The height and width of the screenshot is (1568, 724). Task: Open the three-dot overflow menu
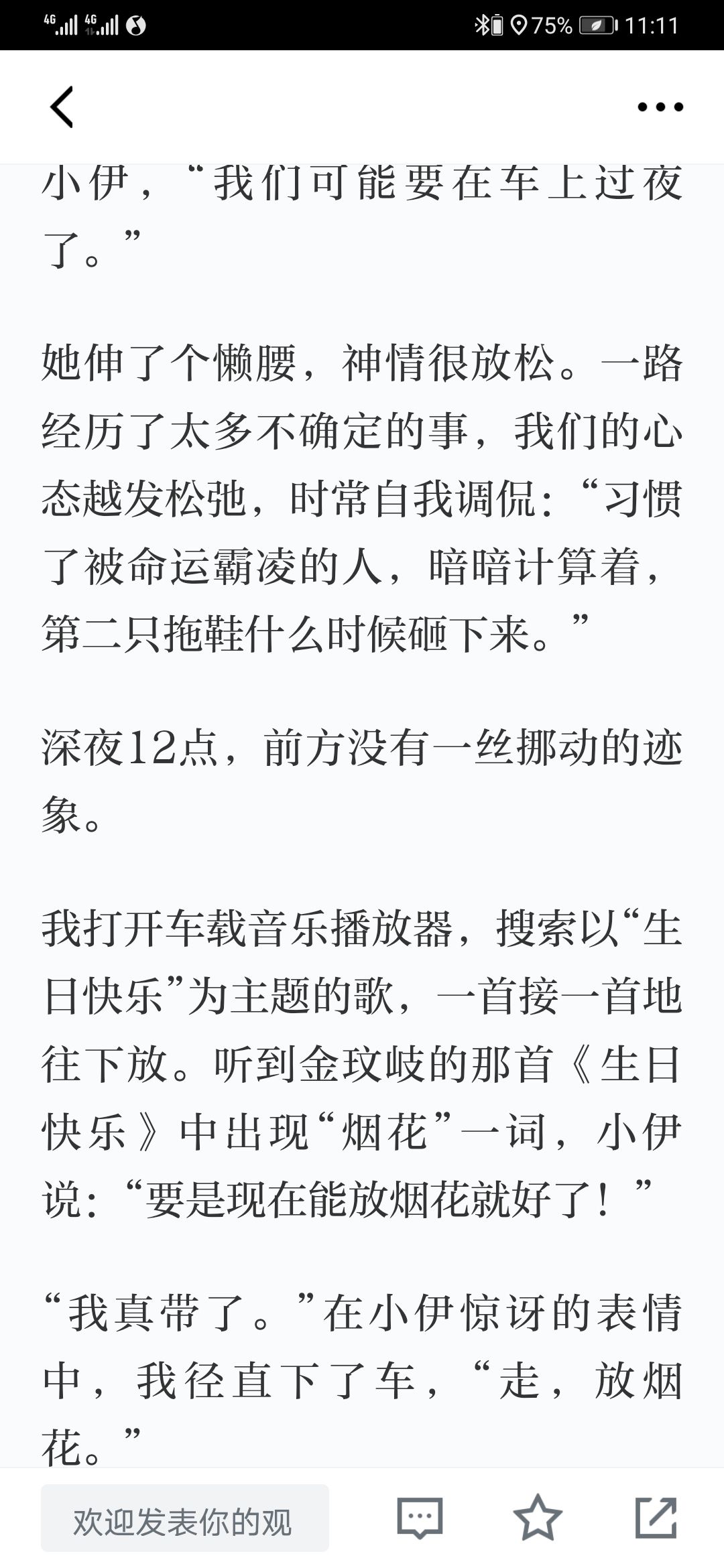[660, 107]
